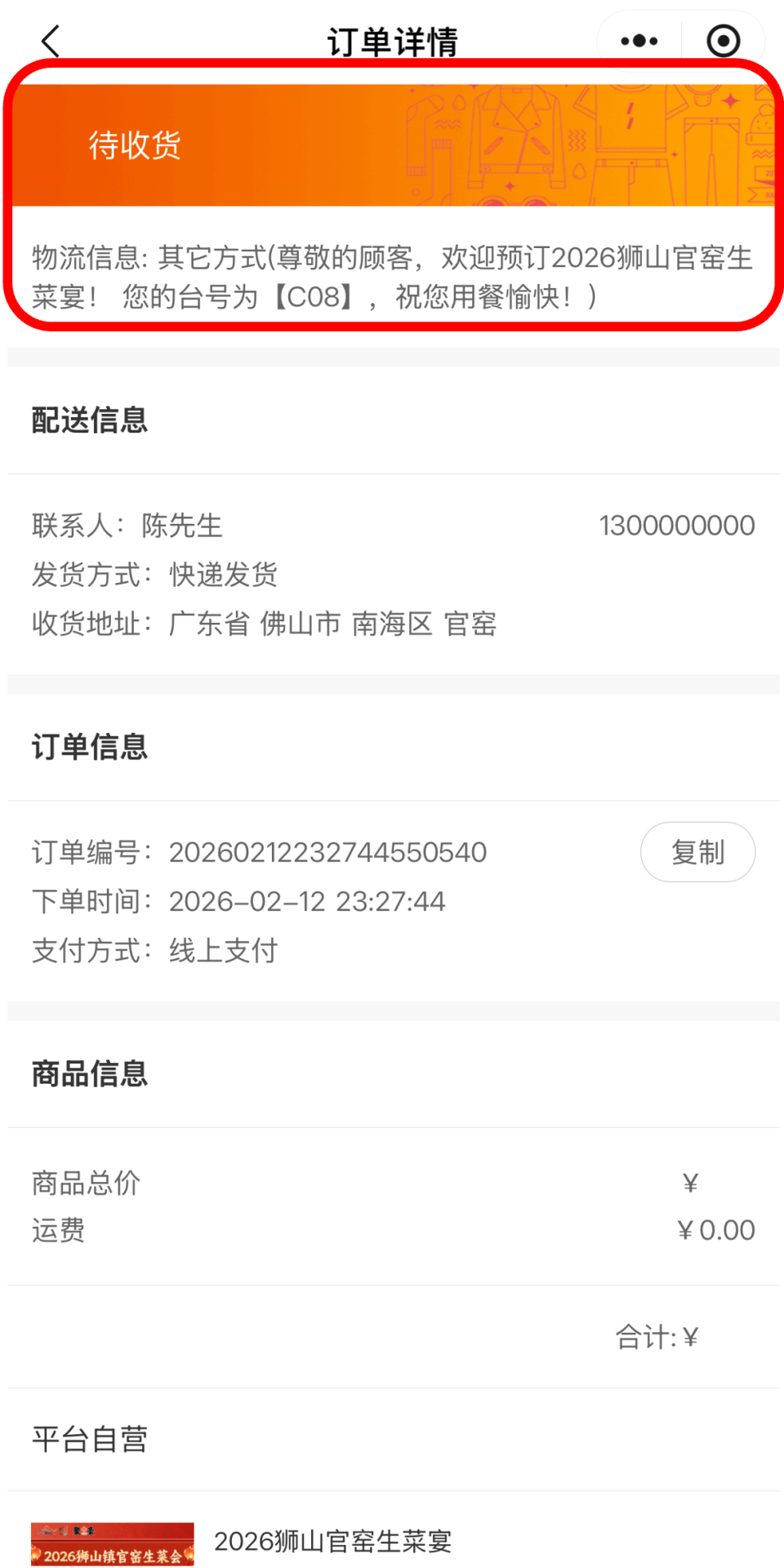Tap the 平台自营 store label
This screenshot has height=1568, width=784.
(90, 1439)
